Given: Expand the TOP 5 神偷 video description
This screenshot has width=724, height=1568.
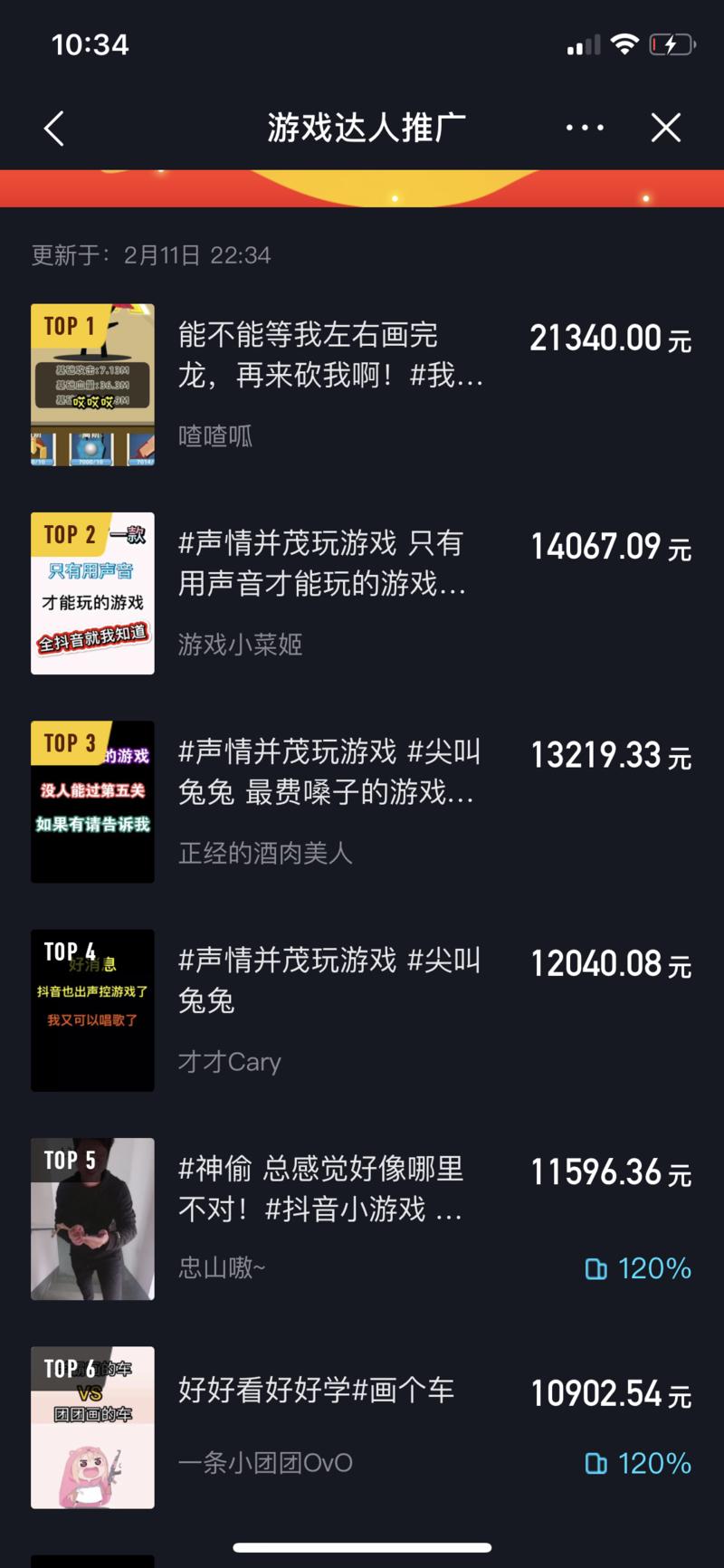Looking at the screenshot, I should [x=321, y=1190].
